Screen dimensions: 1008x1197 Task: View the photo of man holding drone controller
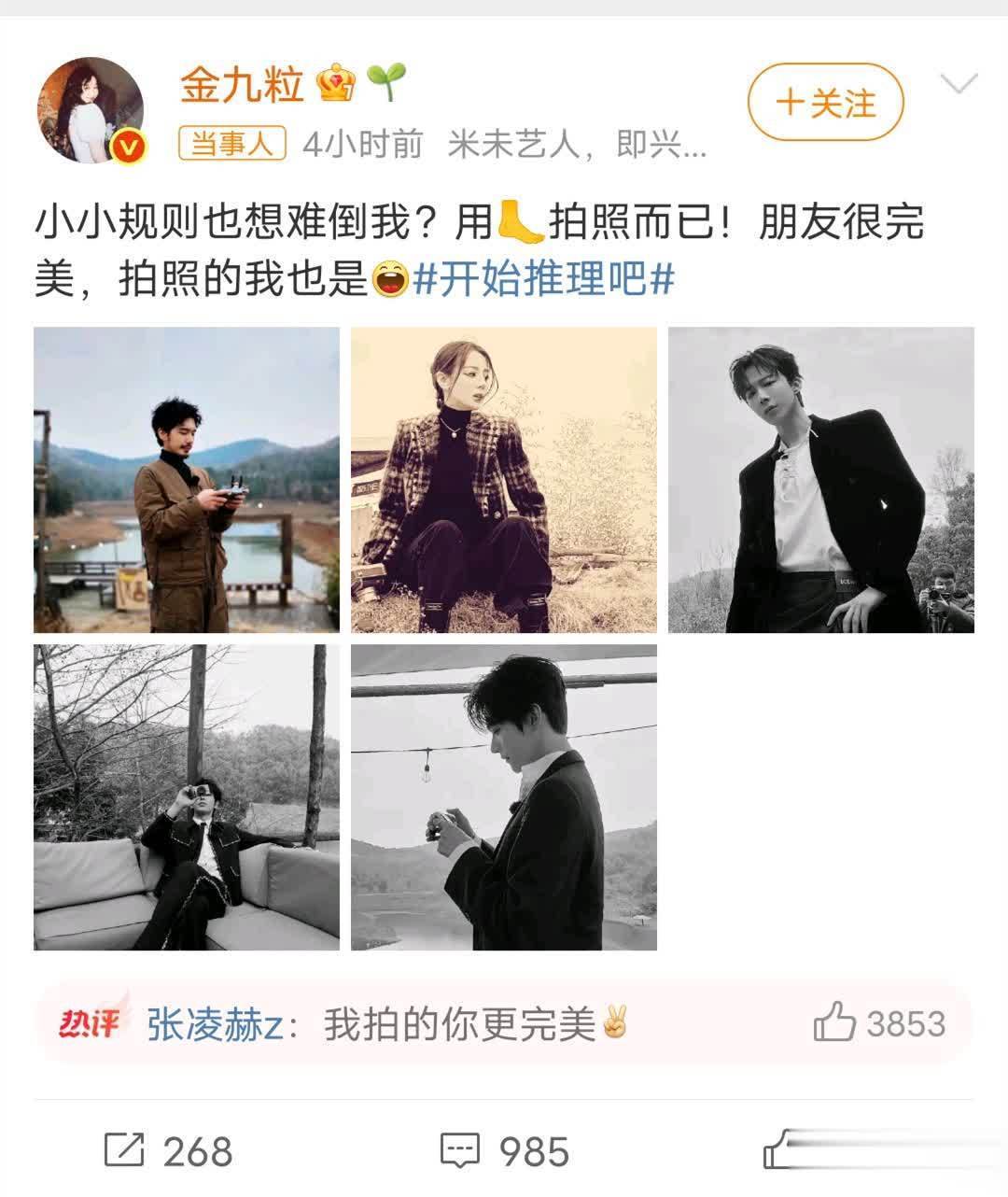tap(187, 480)
